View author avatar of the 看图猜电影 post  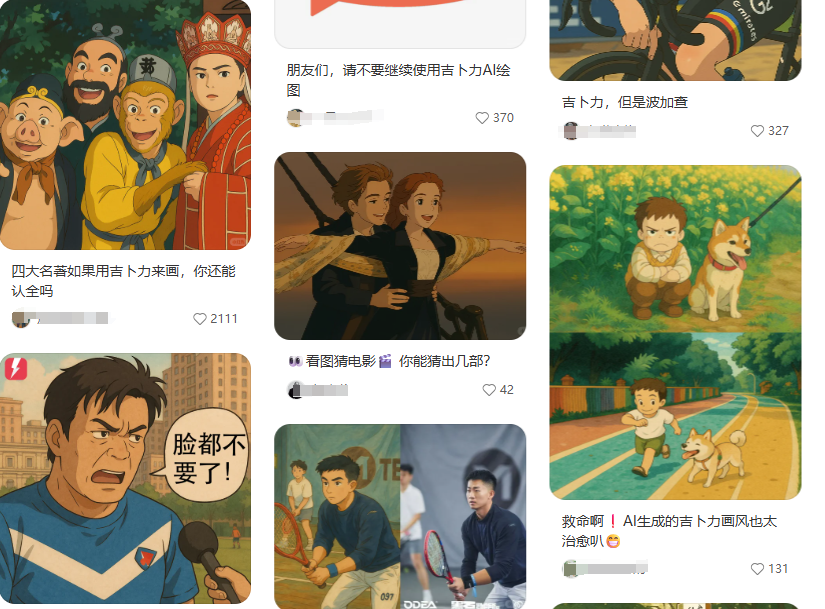point(295,390)
